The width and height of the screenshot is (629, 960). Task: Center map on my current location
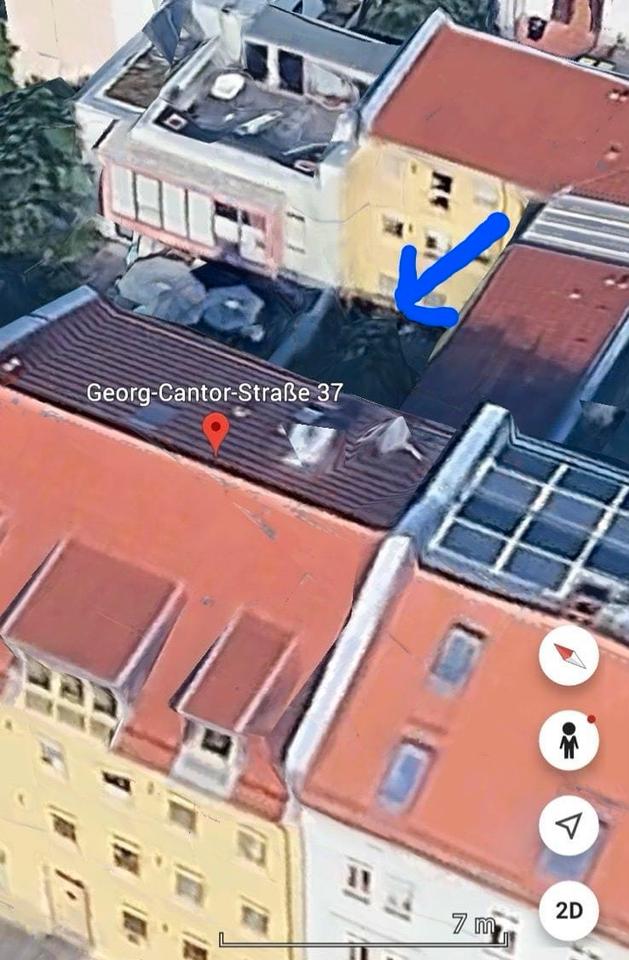tap(569, 825)
